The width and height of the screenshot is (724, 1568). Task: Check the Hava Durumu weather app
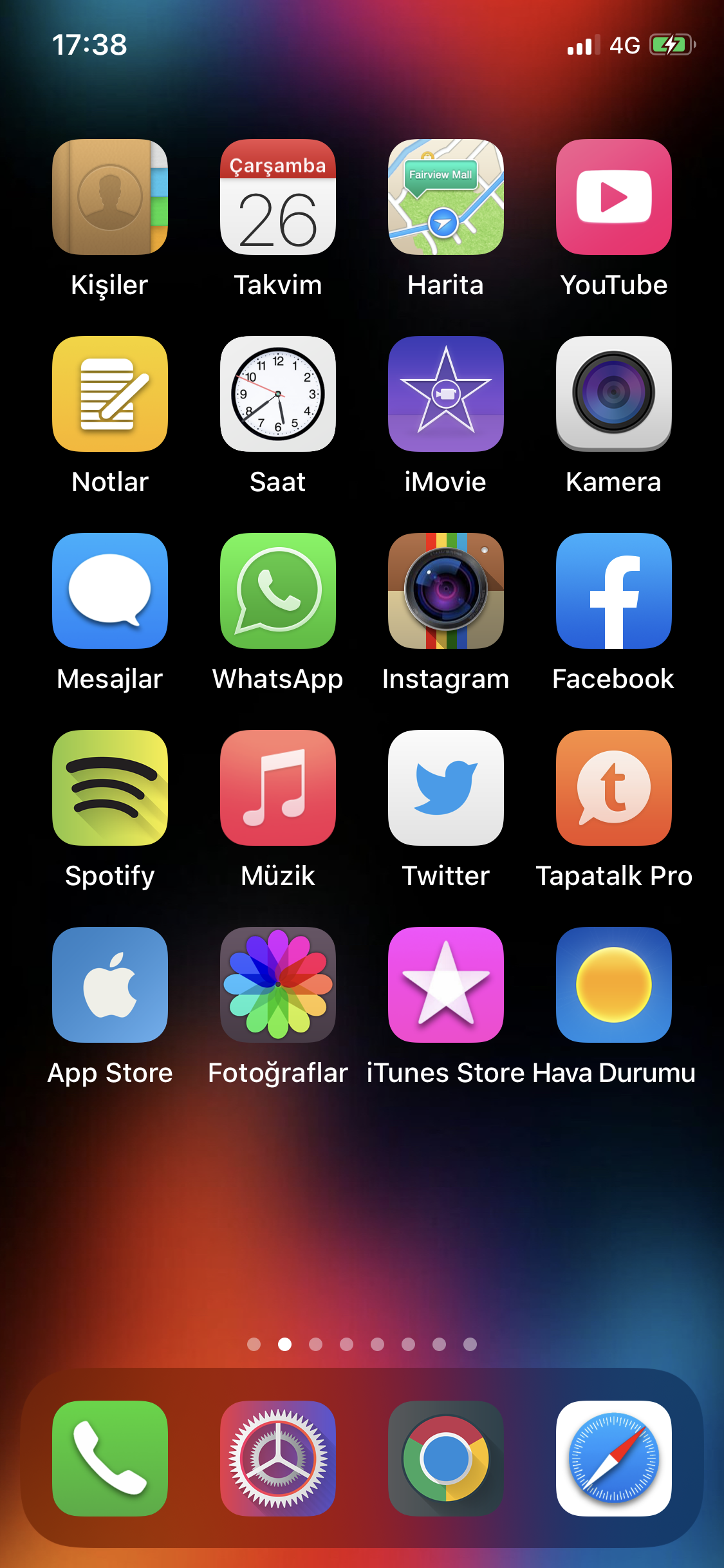click(614, 985)
